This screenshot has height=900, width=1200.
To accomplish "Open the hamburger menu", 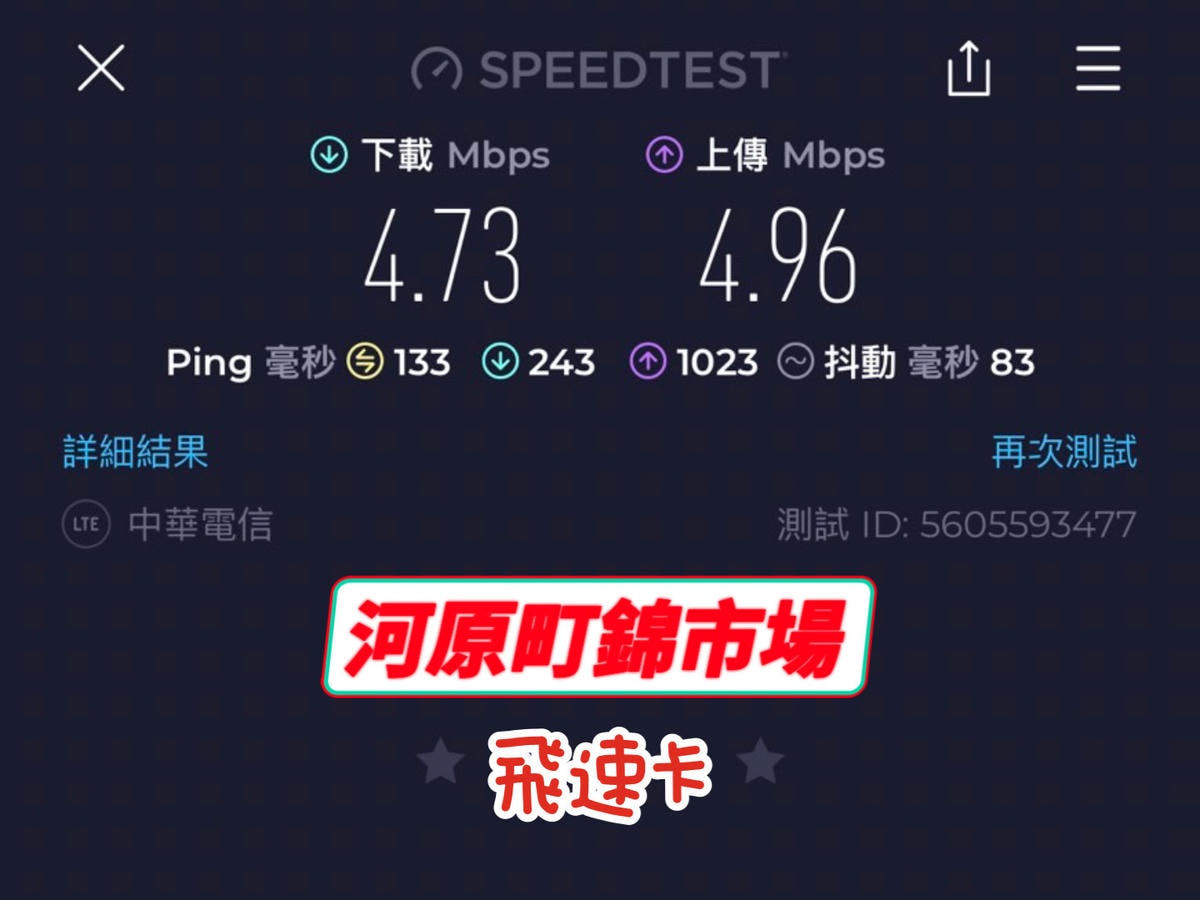I will coord(1098,70).
